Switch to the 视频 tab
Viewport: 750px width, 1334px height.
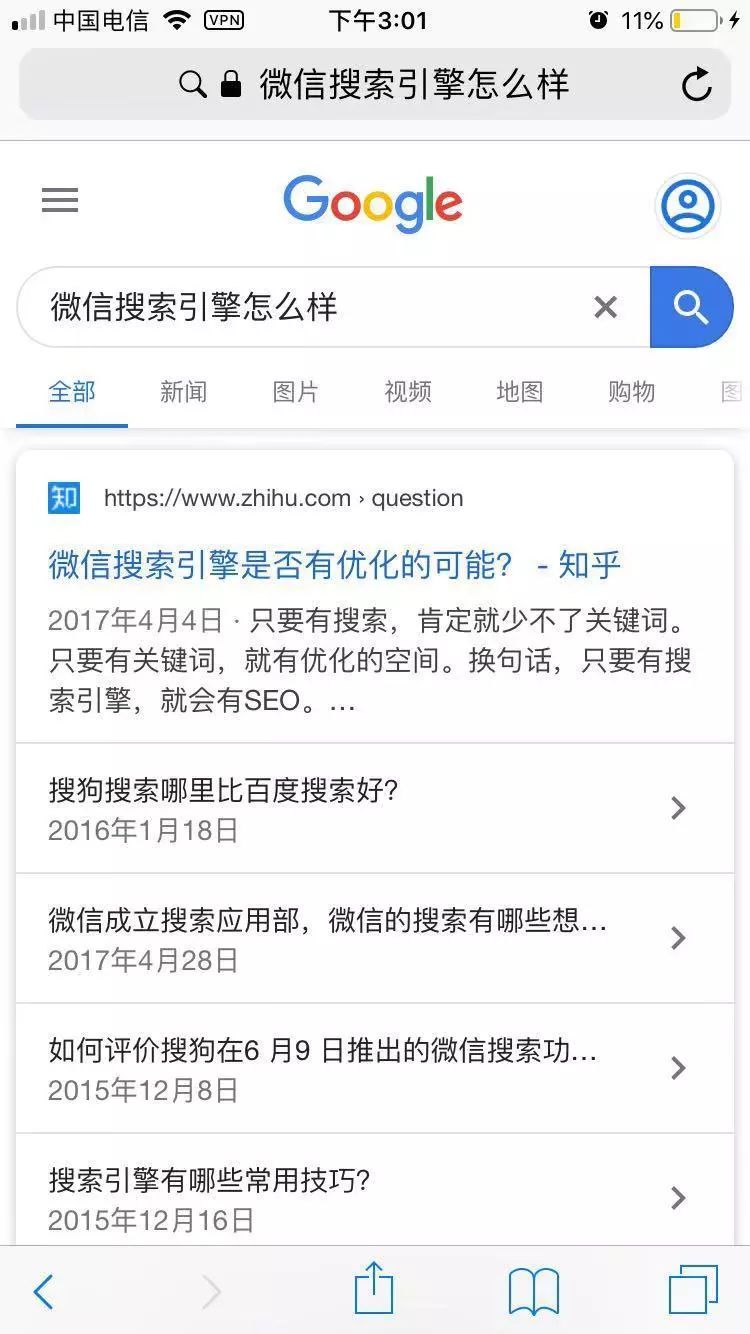click(407, 392)
